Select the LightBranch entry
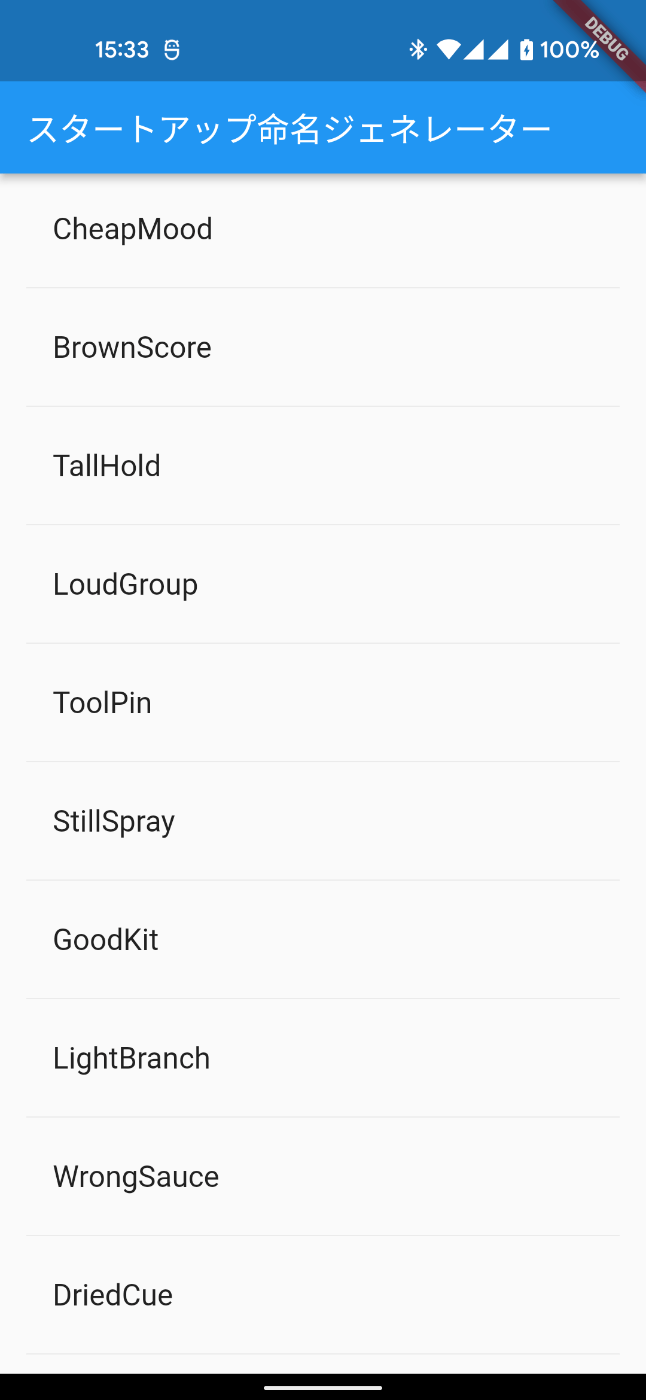This screenshot has width=646, height=1400. coord(323,1058)
